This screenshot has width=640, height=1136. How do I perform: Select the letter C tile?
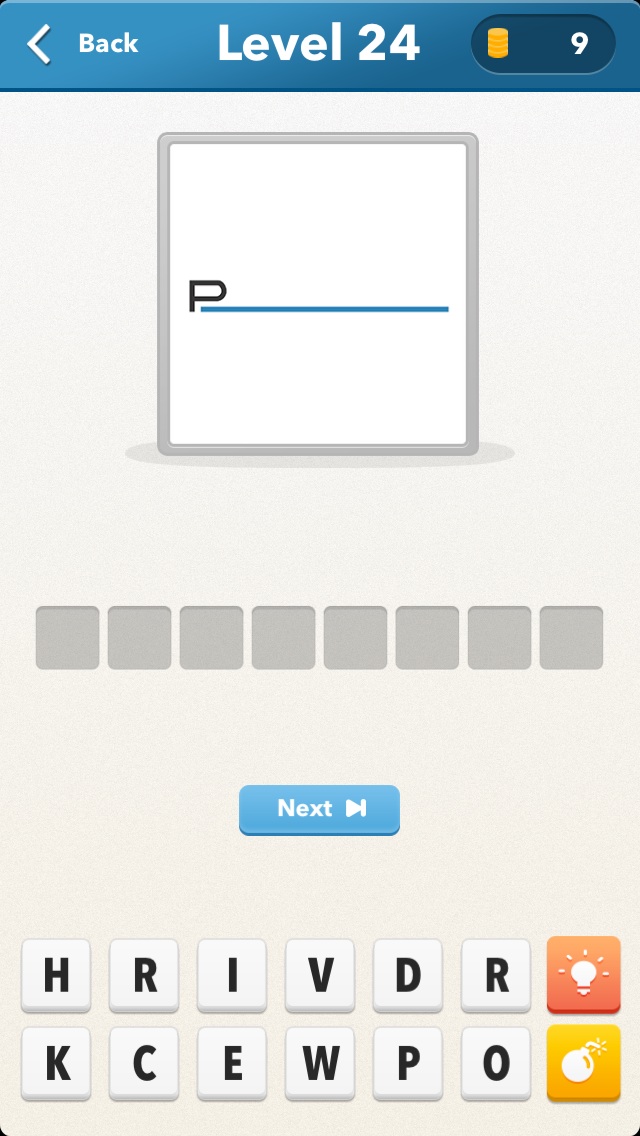(144, 1064)
